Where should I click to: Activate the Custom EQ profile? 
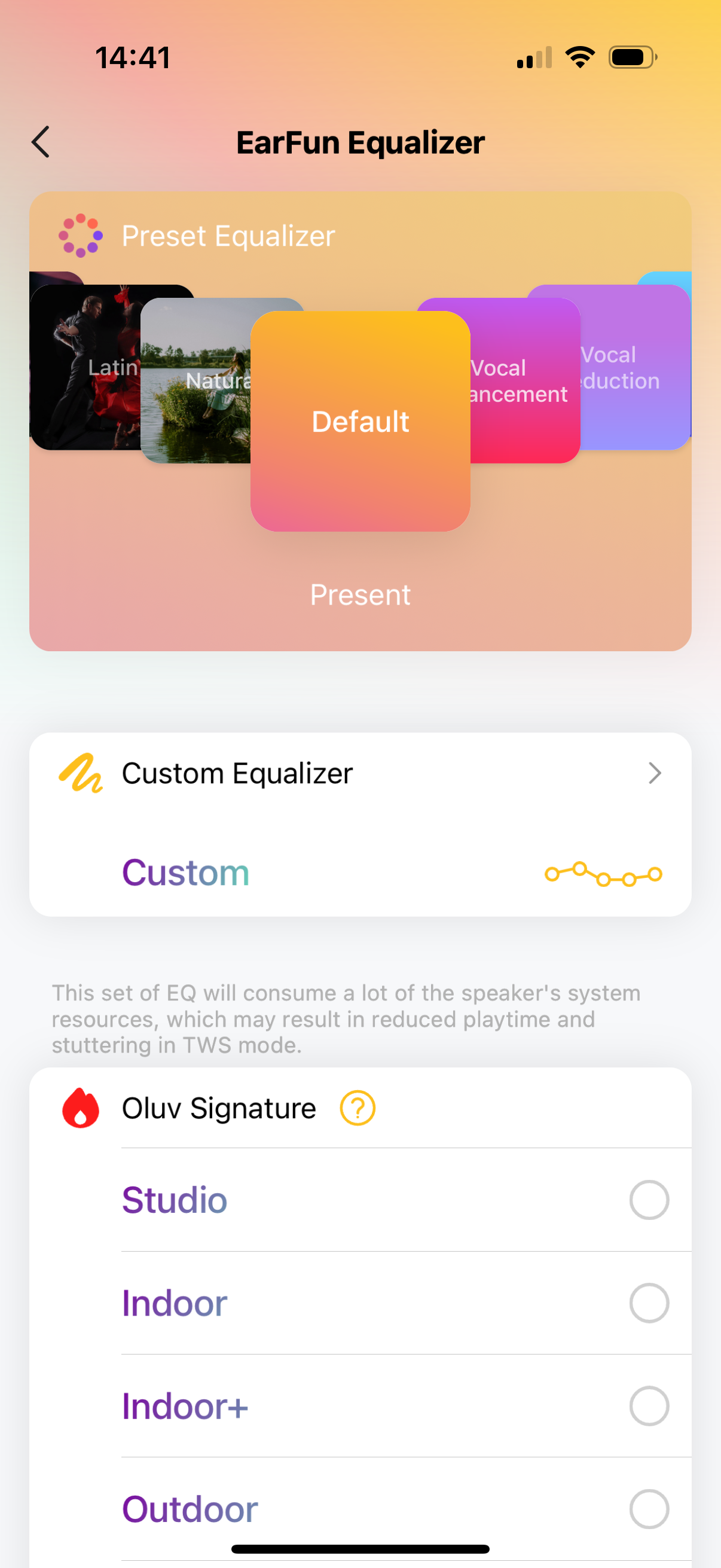tap(360, 873)
